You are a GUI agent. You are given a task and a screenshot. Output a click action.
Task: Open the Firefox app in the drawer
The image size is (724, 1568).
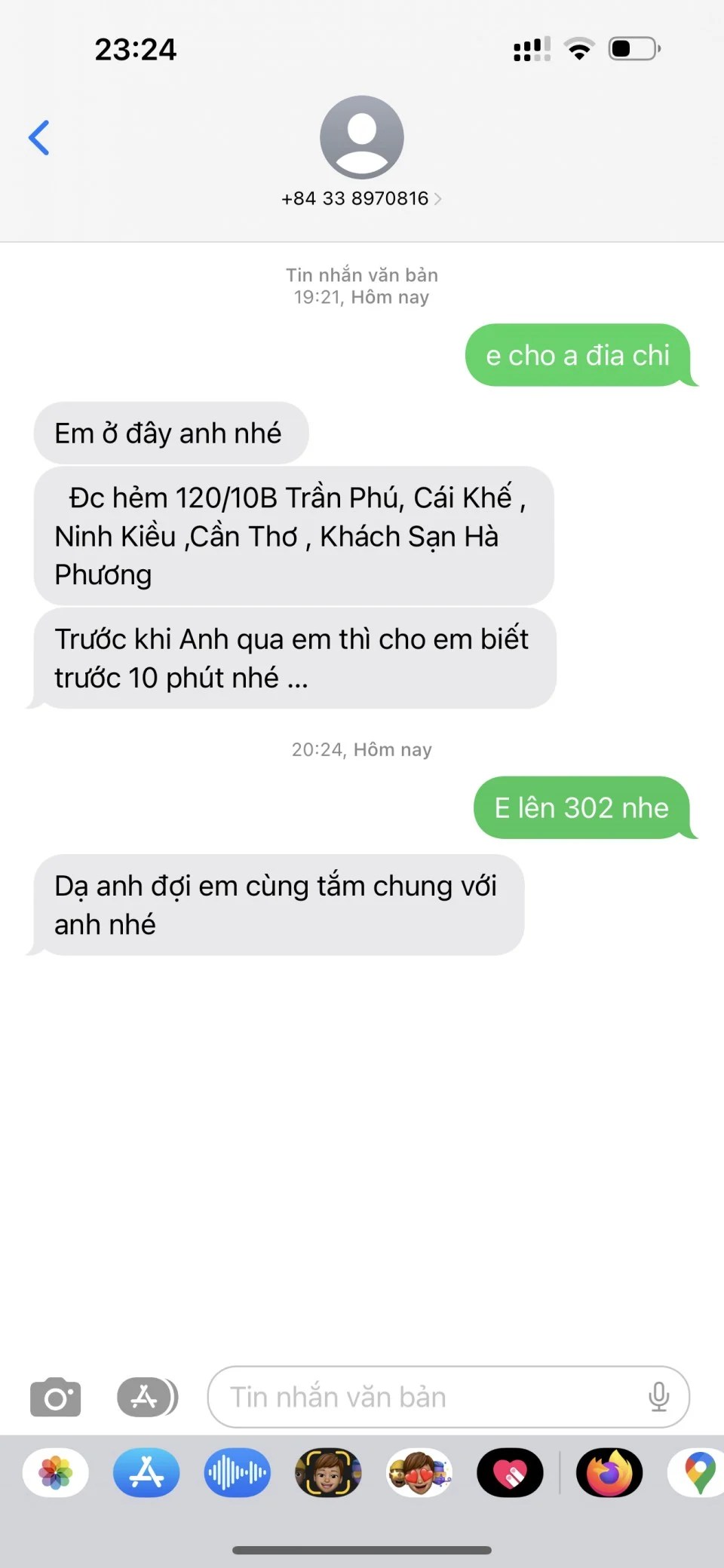609,1472
